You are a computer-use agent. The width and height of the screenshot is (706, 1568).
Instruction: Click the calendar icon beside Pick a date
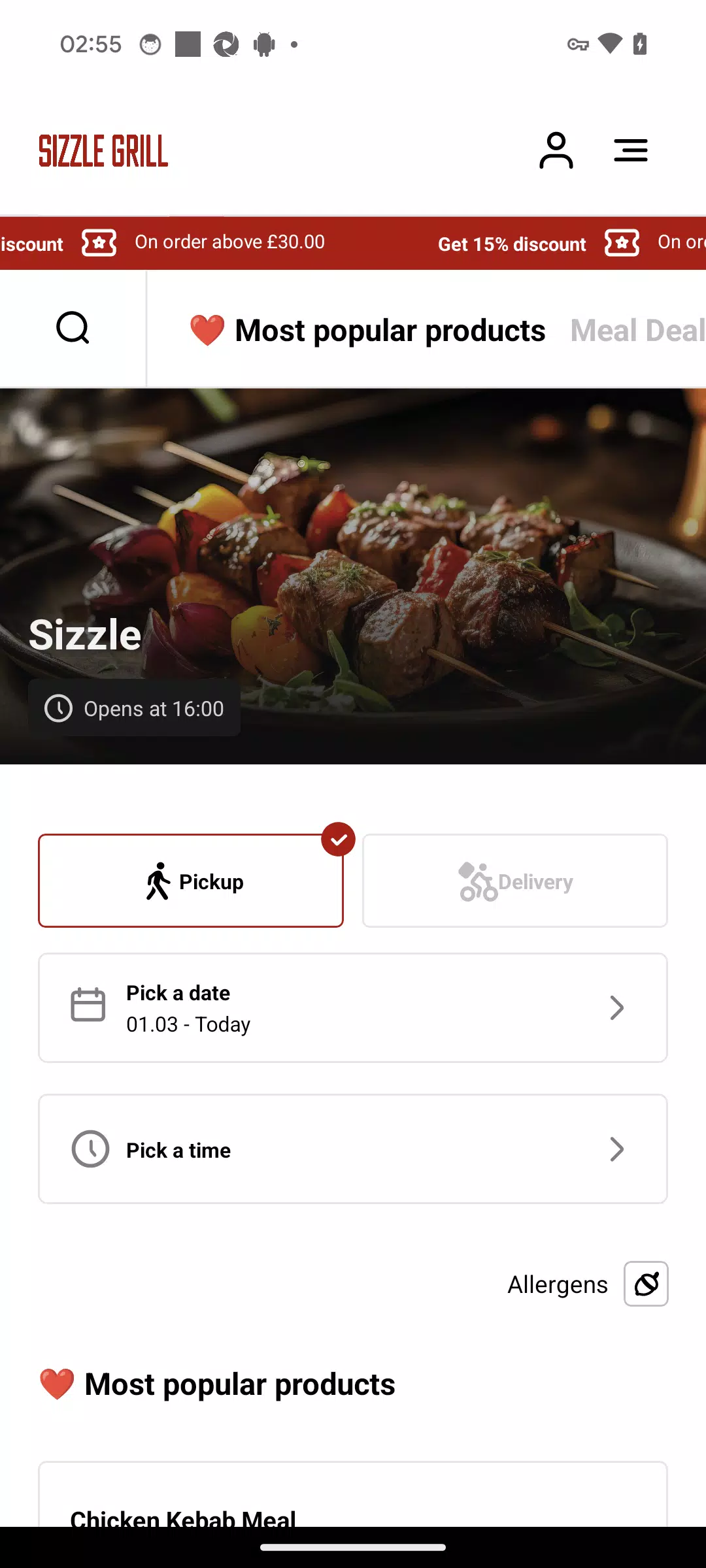click(90, 1006)
